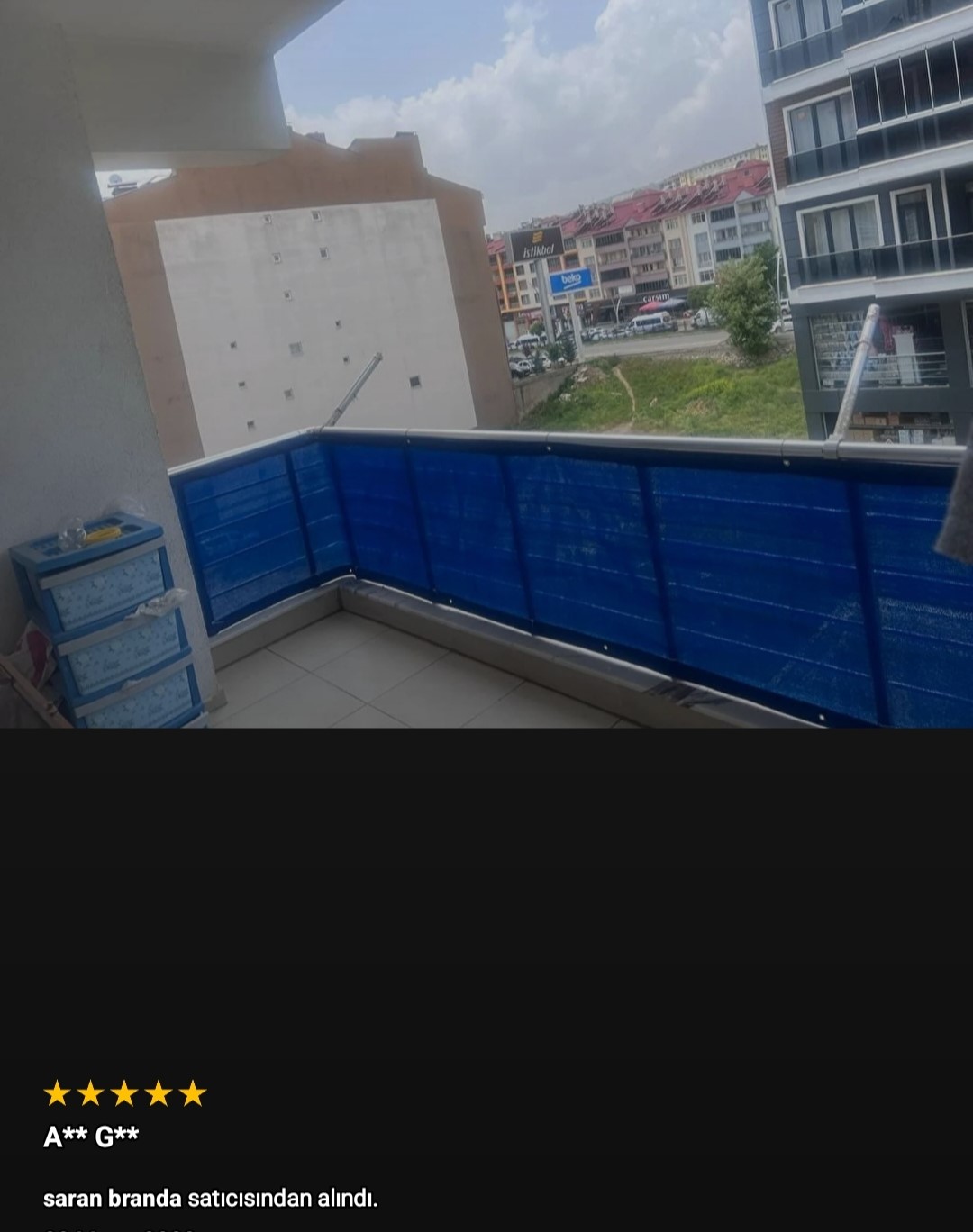Tap the balcony review photo

(x=486, y=364)
